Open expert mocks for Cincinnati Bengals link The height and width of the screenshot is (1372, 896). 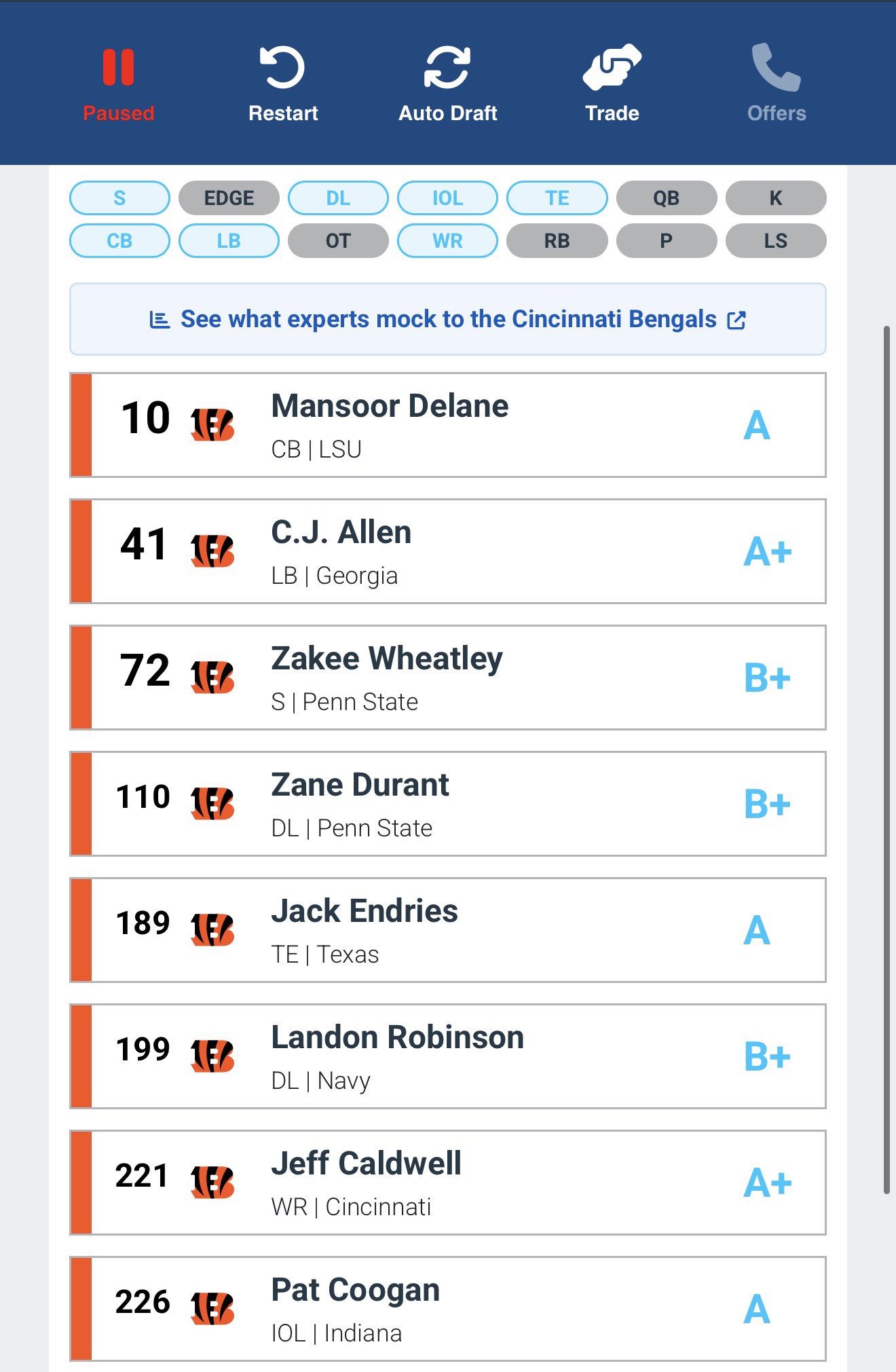pyautogui.click(x=447, y=319)
